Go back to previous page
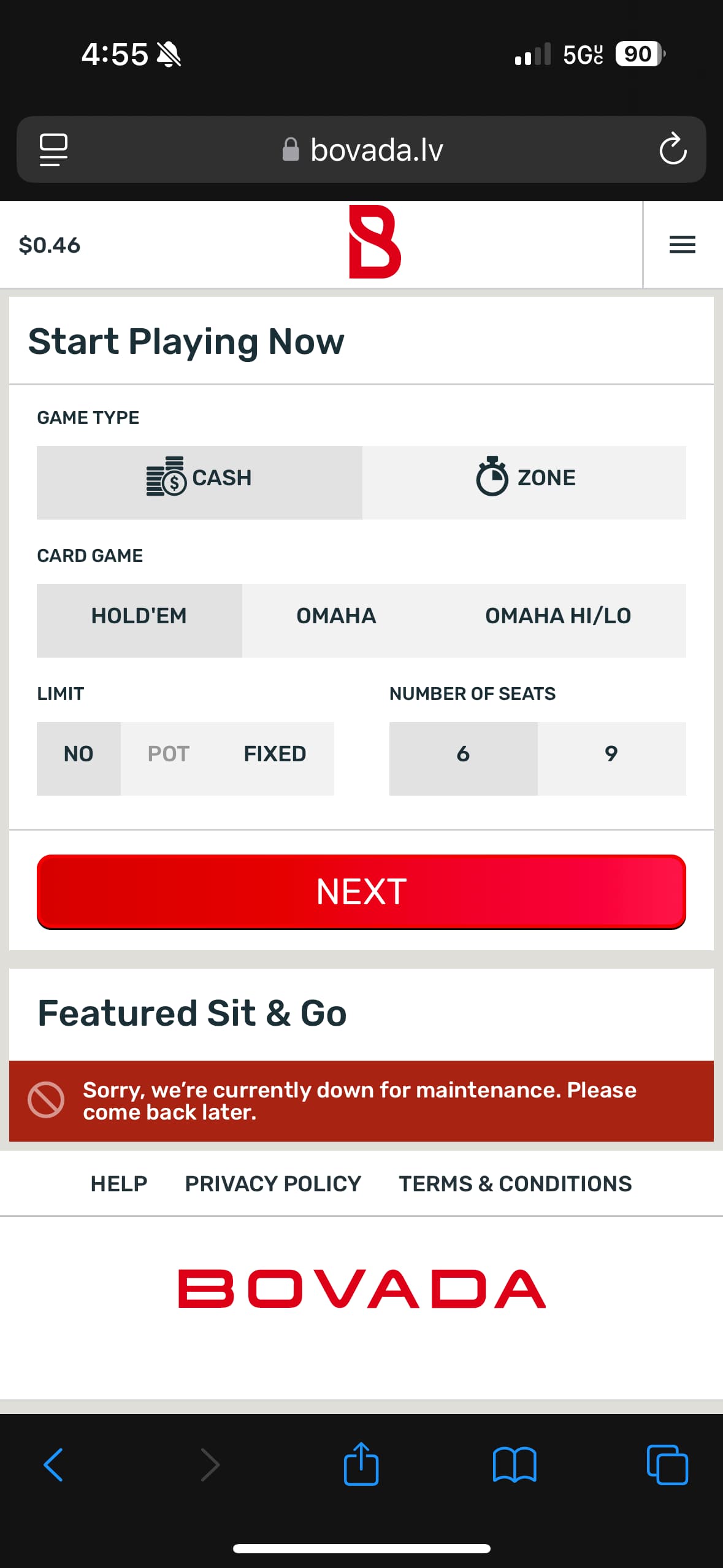This screenshot has height=1568, width=723. (54, 1465)
